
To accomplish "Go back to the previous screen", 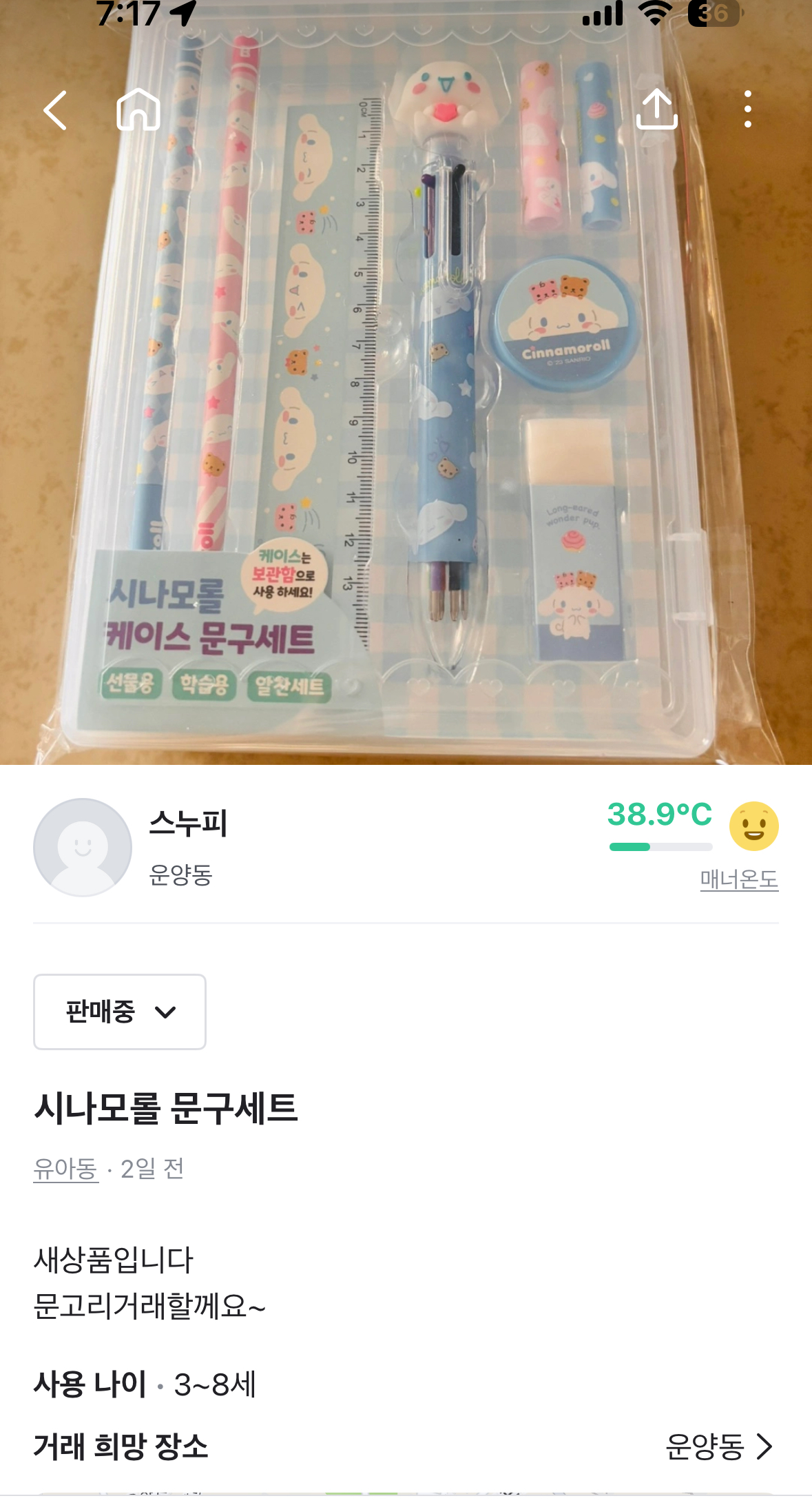I will [55, 110].
